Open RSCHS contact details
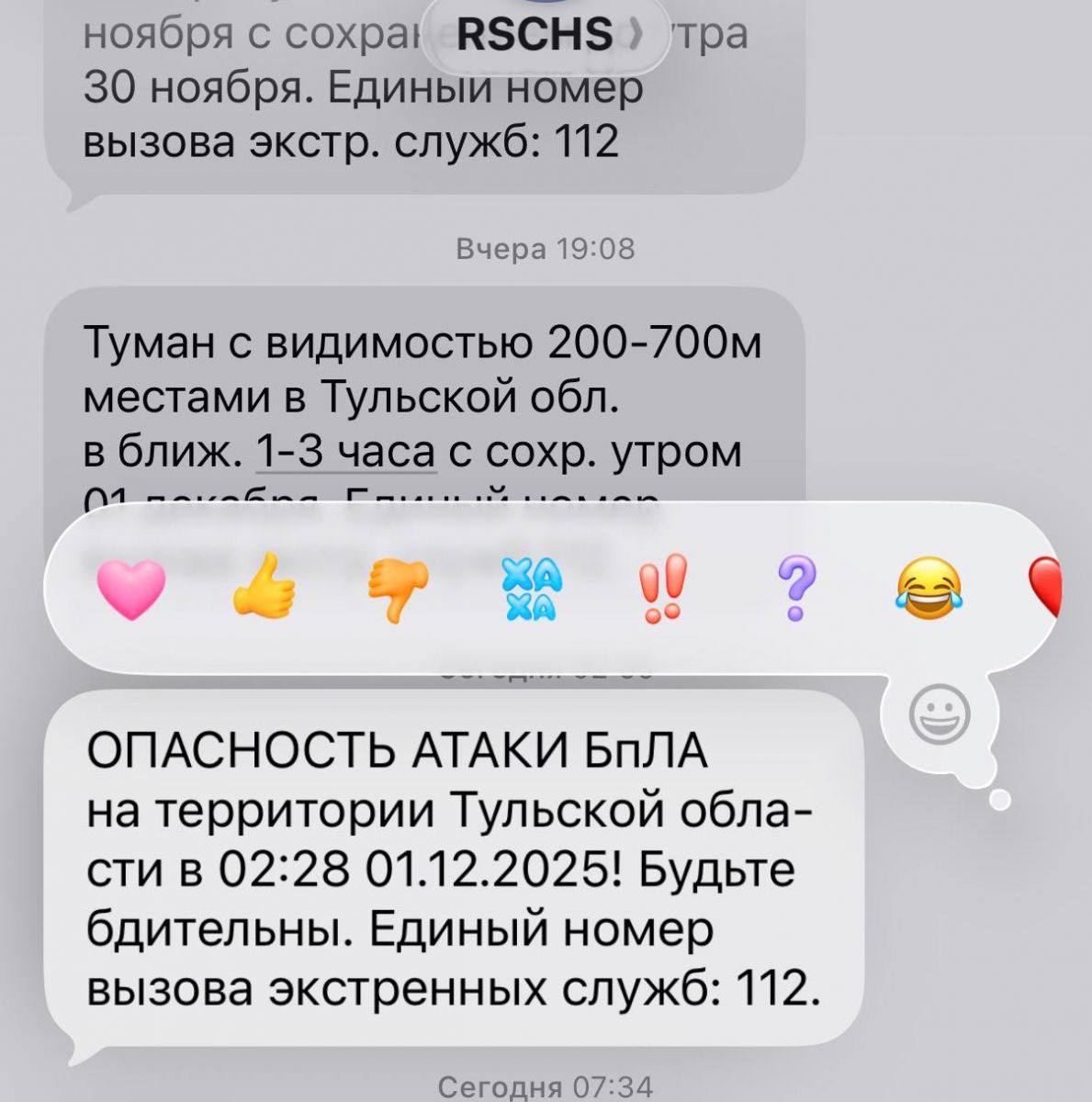Image resolution: width=1092 pixels, height=1102 pixels. (546, 35)
